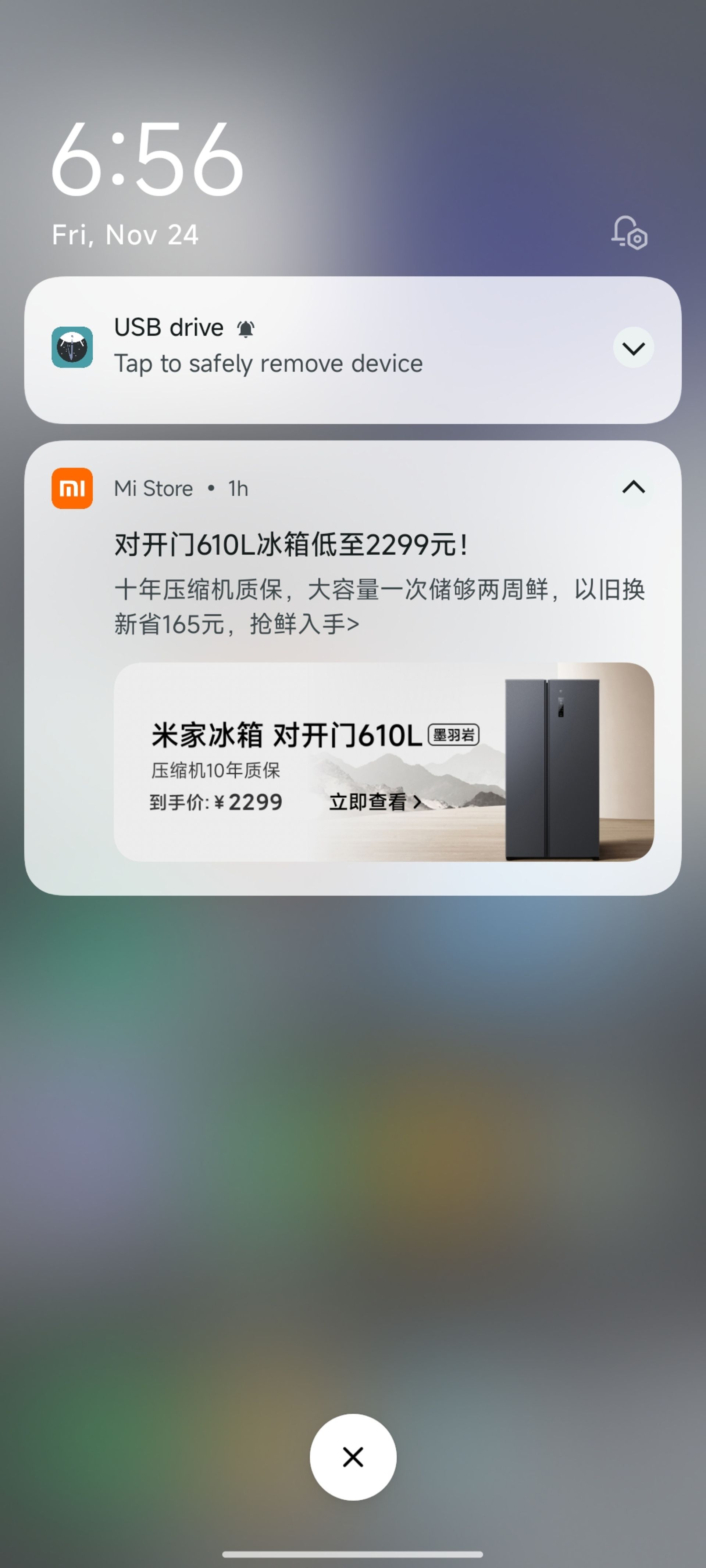Expand the USB drive notification

[x=633, y=348]
